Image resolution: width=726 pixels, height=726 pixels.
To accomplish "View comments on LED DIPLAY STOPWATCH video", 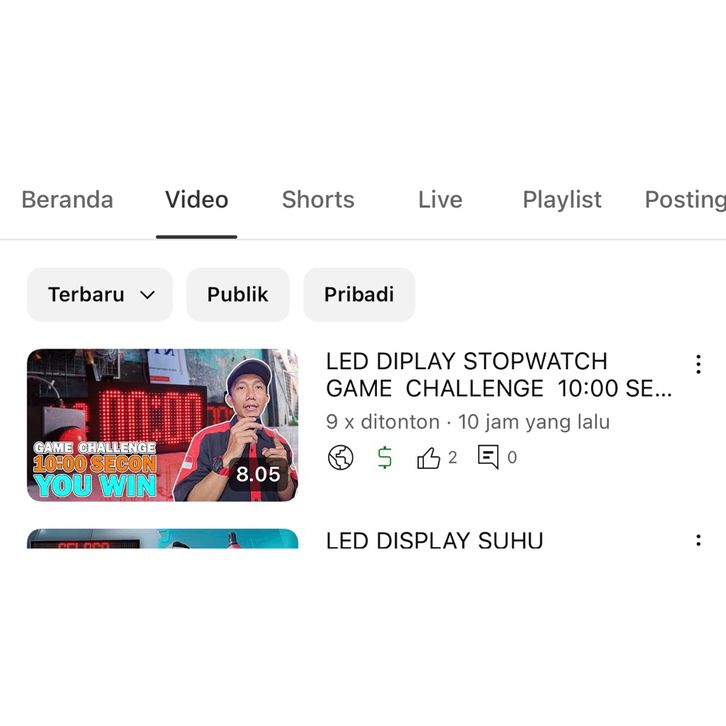I will tap(496, 458).
